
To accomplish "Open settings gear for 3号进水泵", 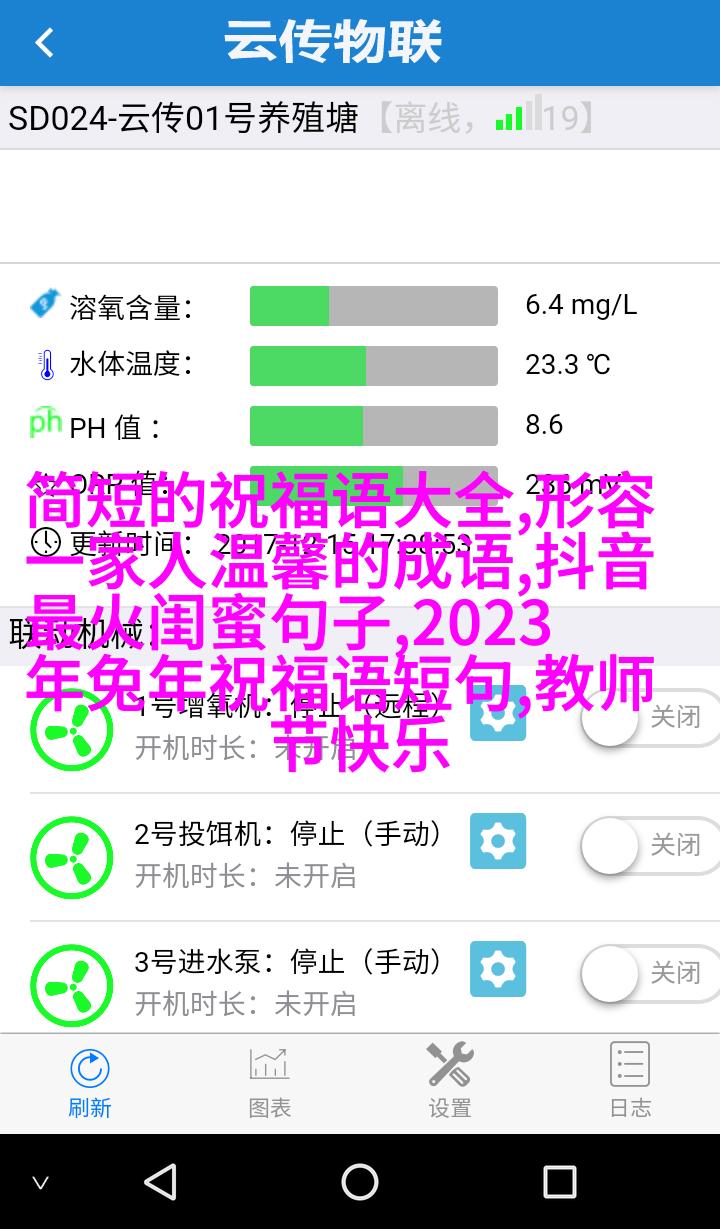I will 498,969.
